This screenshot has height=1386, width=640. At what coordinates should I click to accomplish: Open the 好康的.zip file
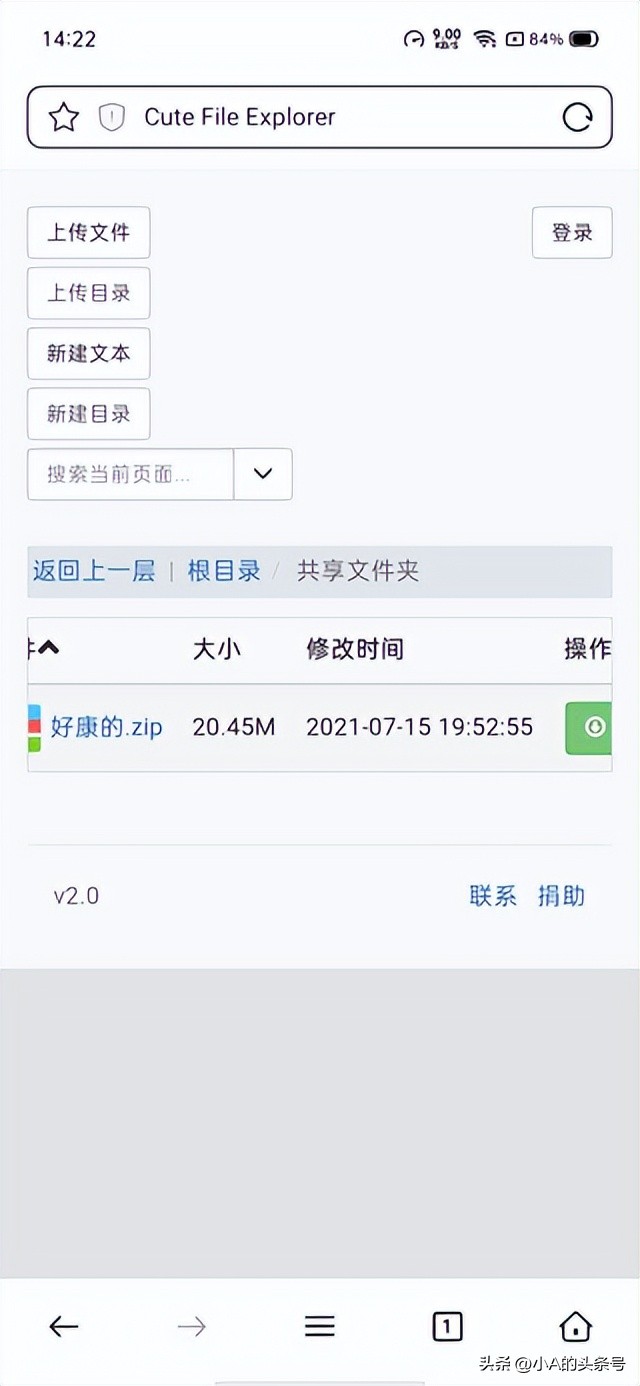click(x=106, y=727)
